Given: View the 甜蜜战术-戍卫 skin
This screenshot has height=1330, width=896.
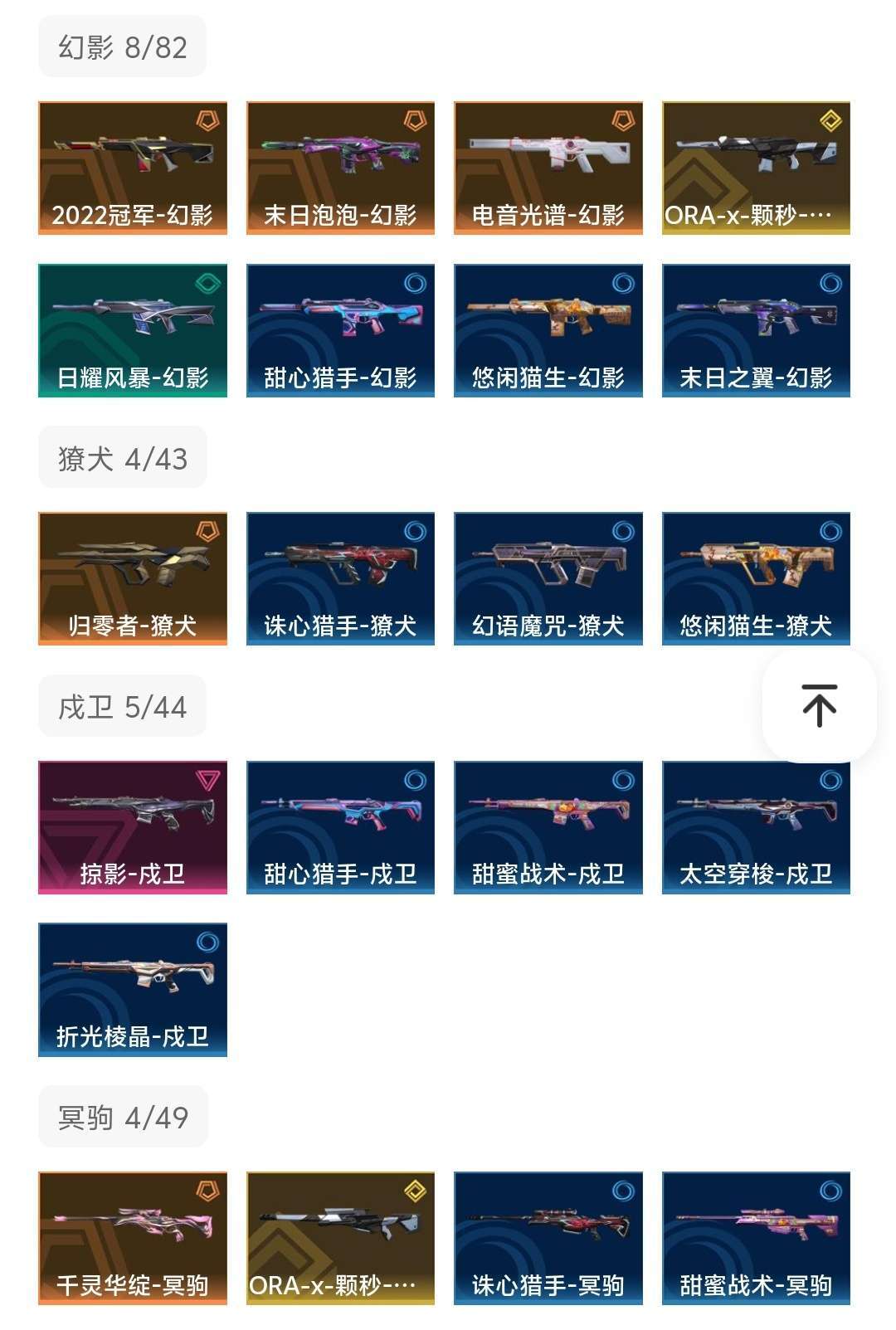Looking at the screenshot, I should [548, 827].
